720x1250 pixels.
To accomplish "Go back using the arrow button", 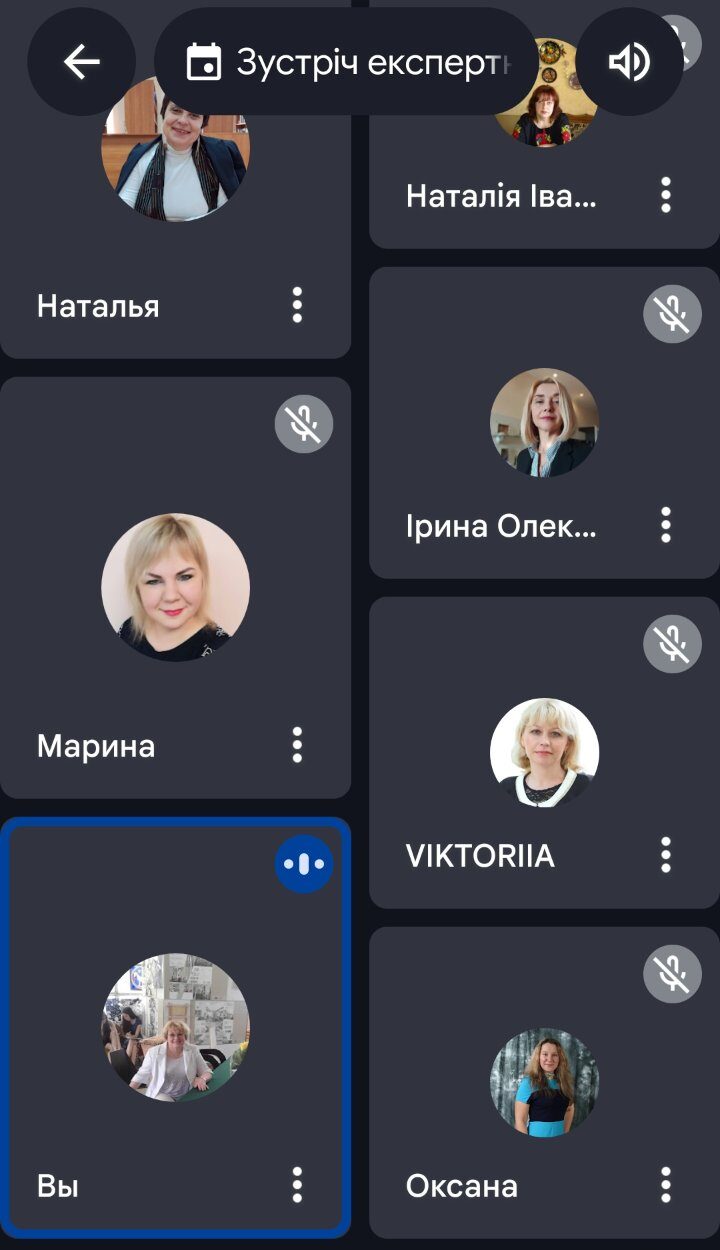I will point(81,62).
